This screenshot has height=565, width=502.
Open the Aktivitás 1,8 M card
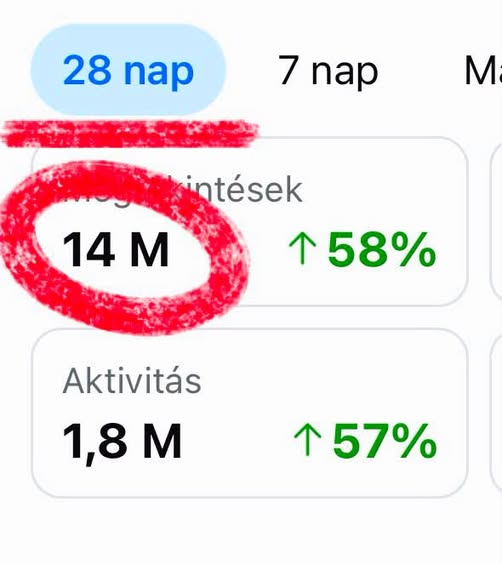click(250, 413)
